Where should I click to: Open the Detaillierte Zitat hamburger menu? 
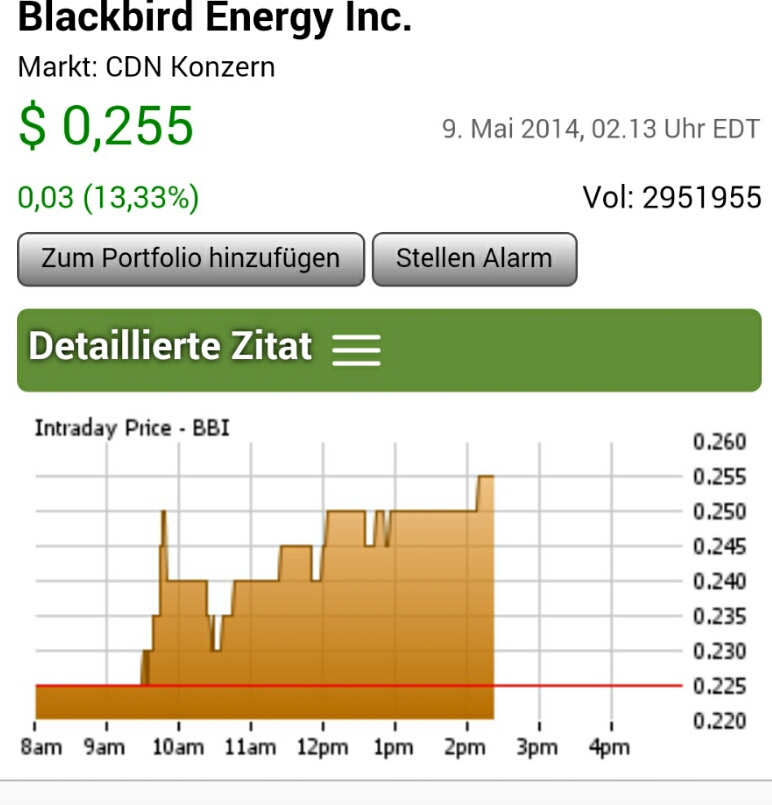[356, 348]
